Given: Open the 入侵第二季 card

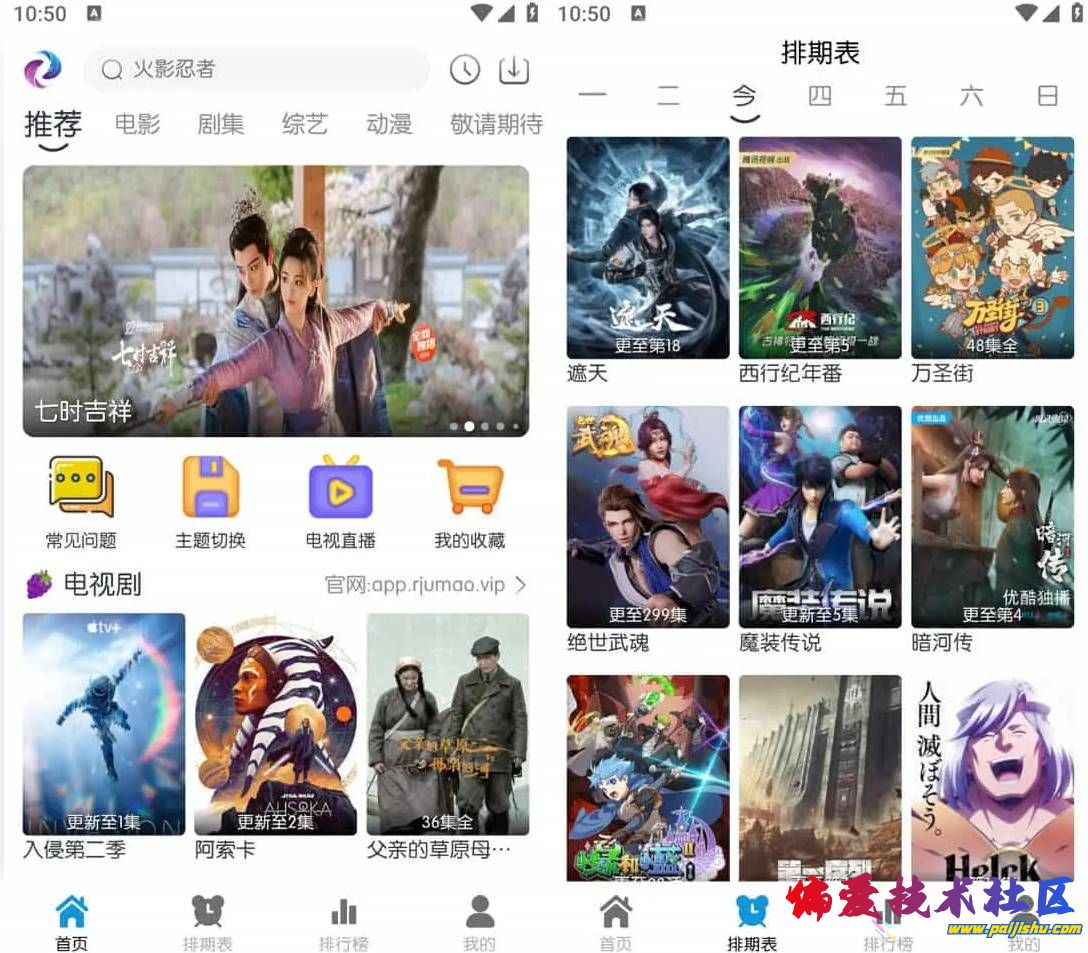Looking at the screenshot, I should click(104, 724).
